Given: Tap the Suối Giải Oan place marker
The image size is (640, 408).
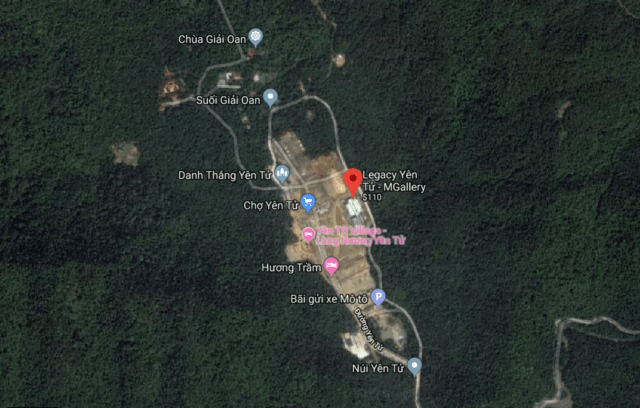Looking at the screenshot, I should click(271, 98).
